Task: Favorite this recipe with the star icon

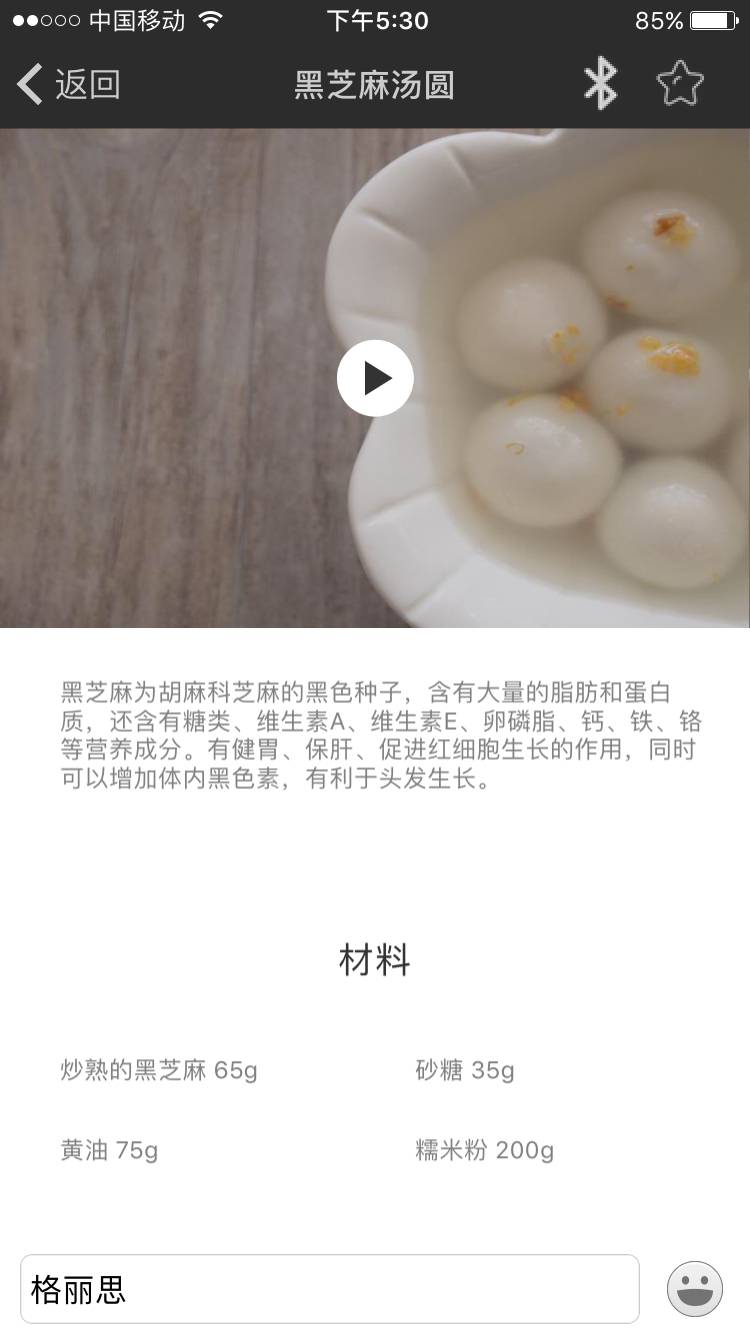Action: [x=680, y=84]
